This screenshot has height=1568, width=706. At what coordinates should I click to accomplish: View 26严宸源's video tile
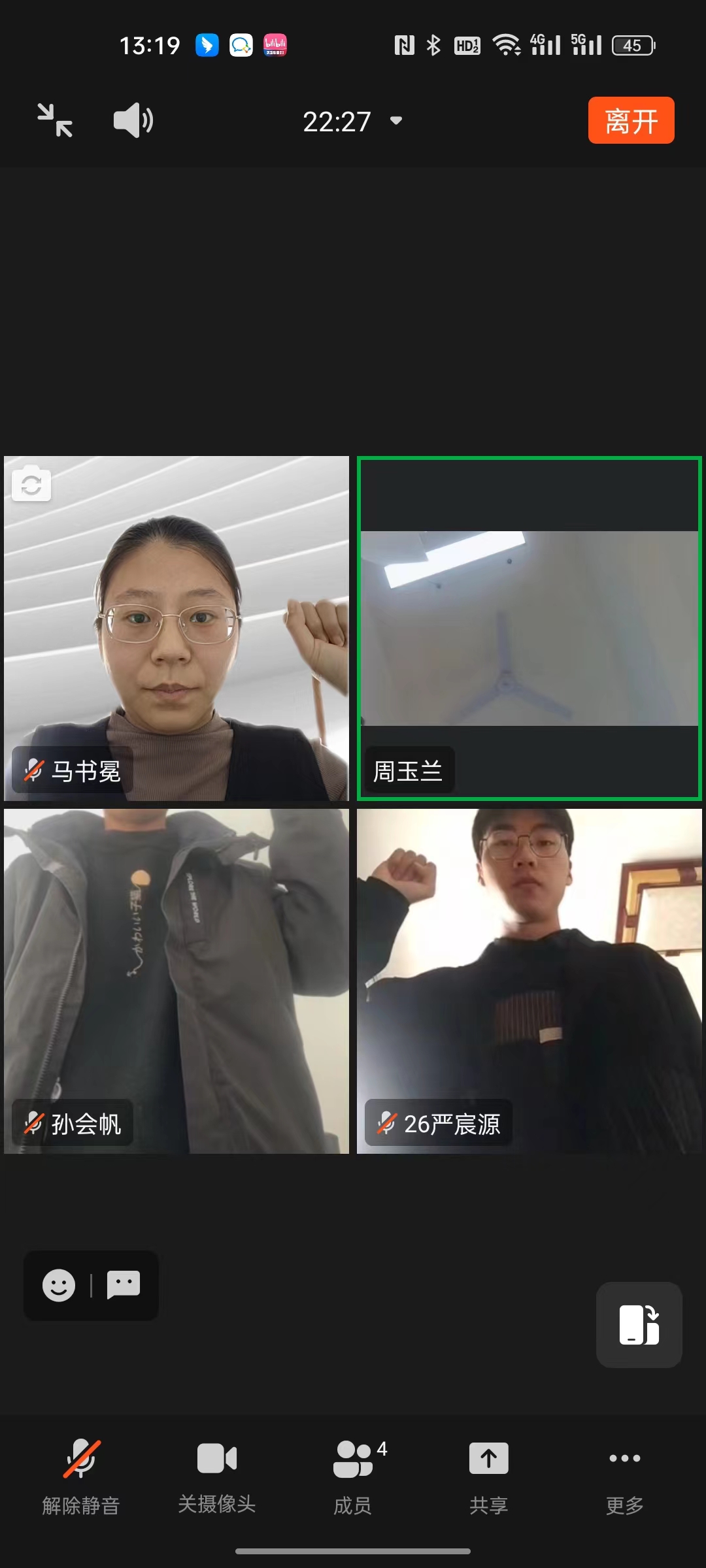529,980
